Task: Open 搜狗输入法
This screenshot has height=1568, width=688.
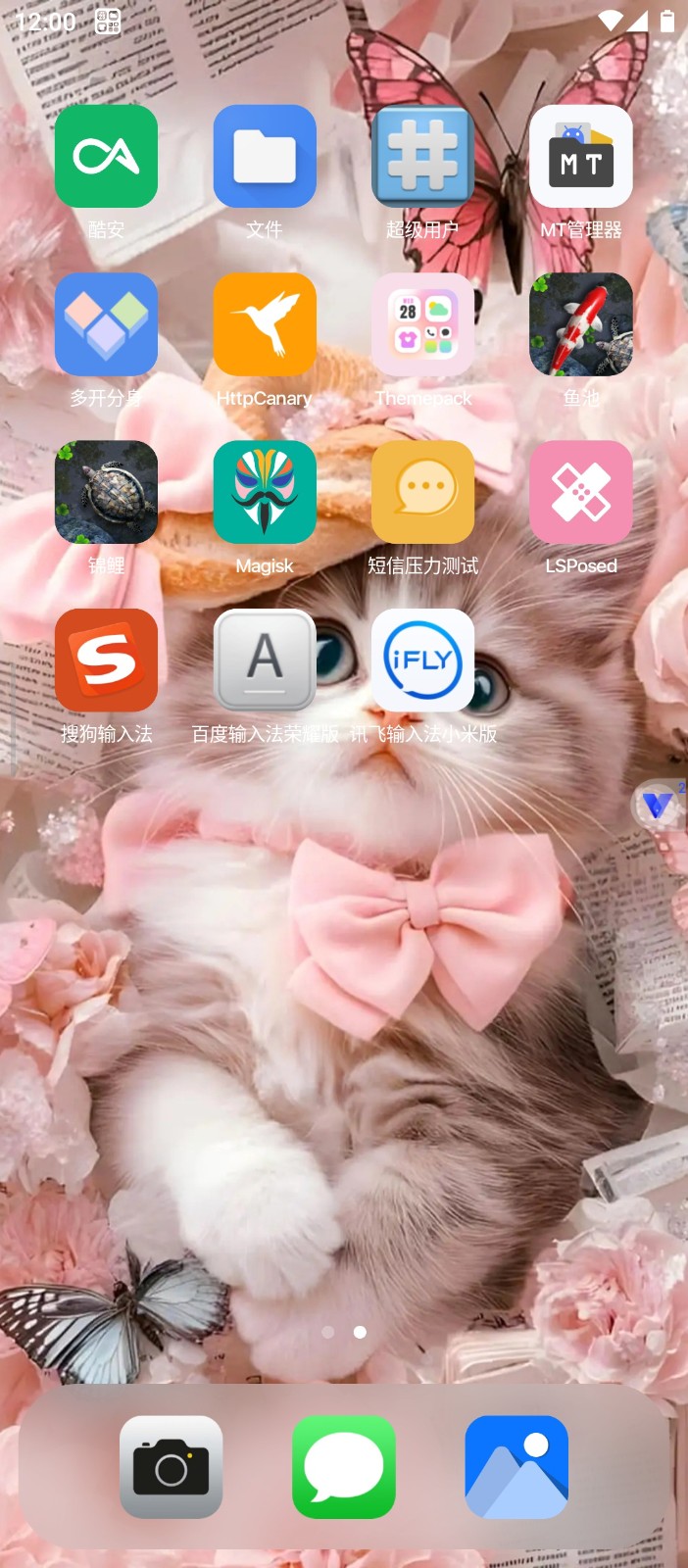Action: pyautogui.click(x=106, y=660)
